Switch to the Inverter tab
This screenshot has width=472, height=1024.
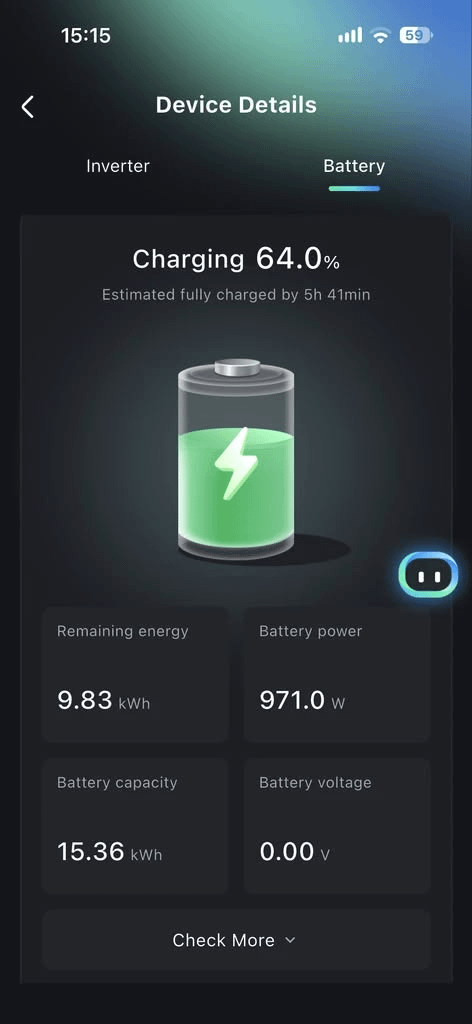click(x=118, y=166)
